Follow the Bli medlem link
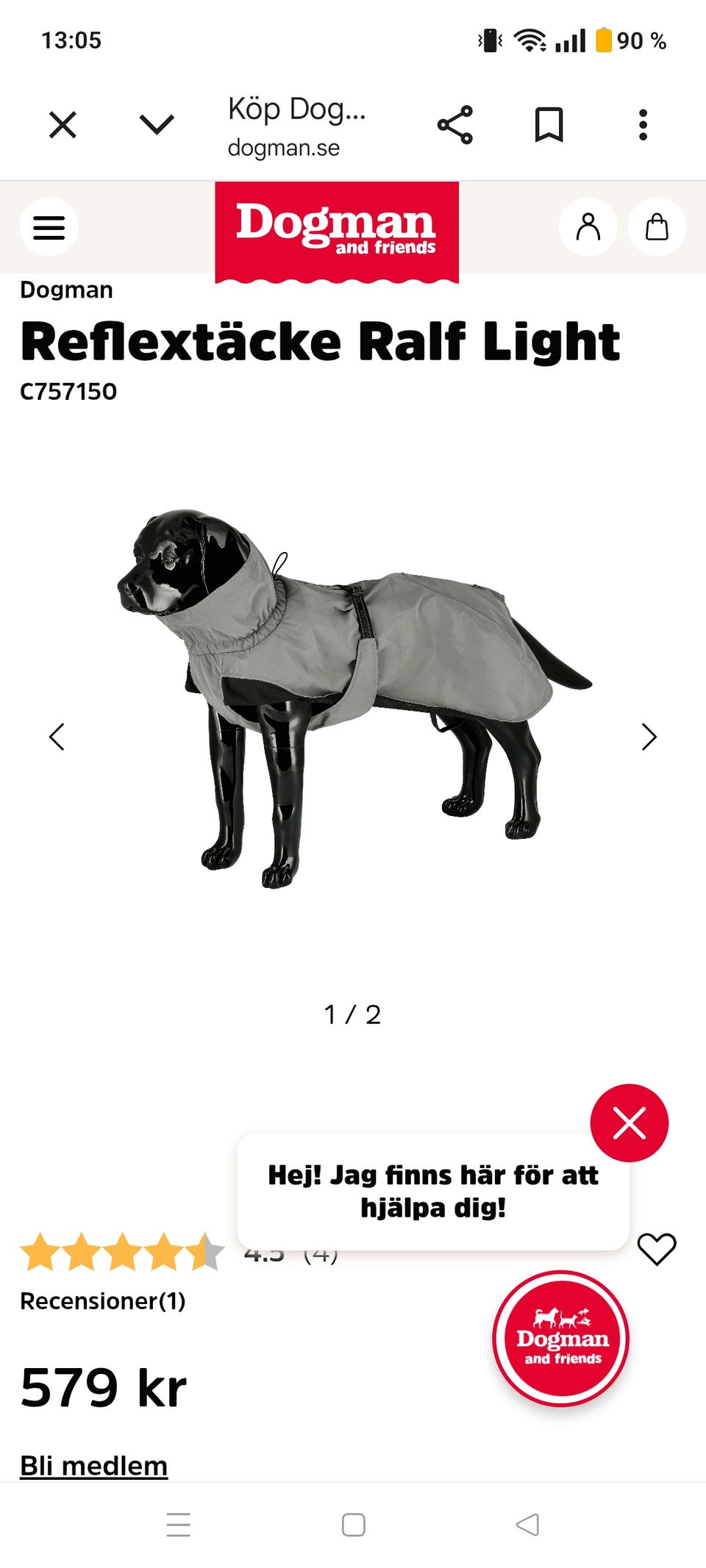 coord(94,1466)
